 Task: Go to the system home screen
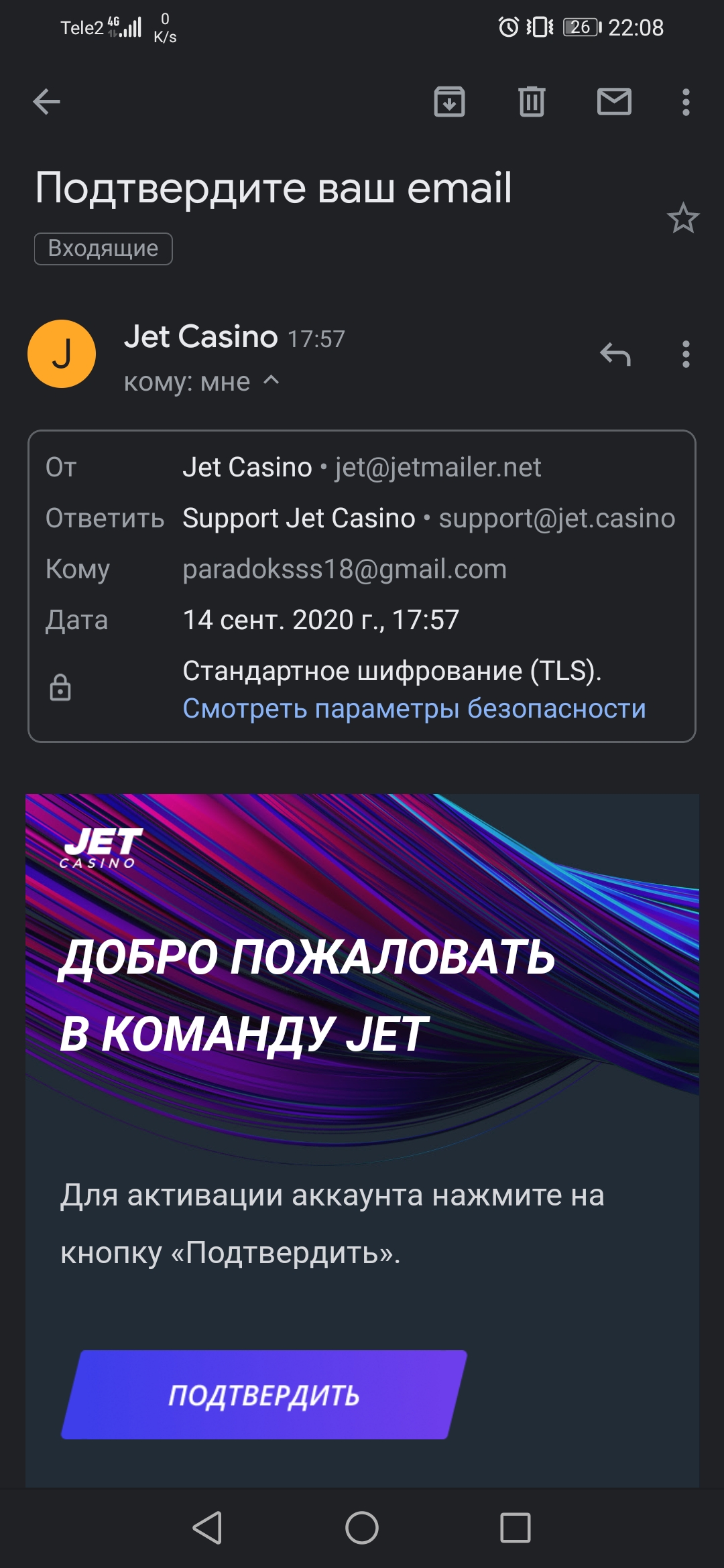[x=362, y=1528]
